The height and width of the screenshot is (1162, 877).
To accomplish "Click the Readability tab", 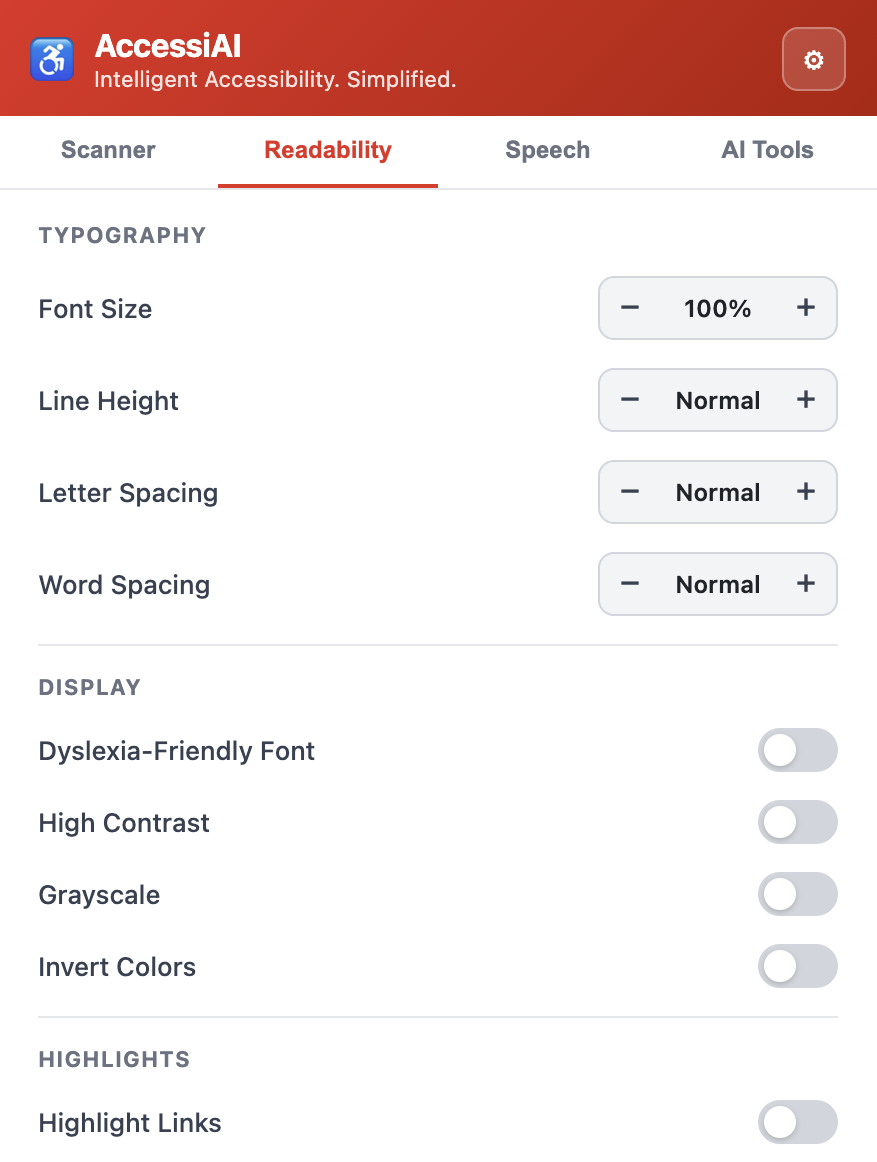I will click(x=327, y=150).
